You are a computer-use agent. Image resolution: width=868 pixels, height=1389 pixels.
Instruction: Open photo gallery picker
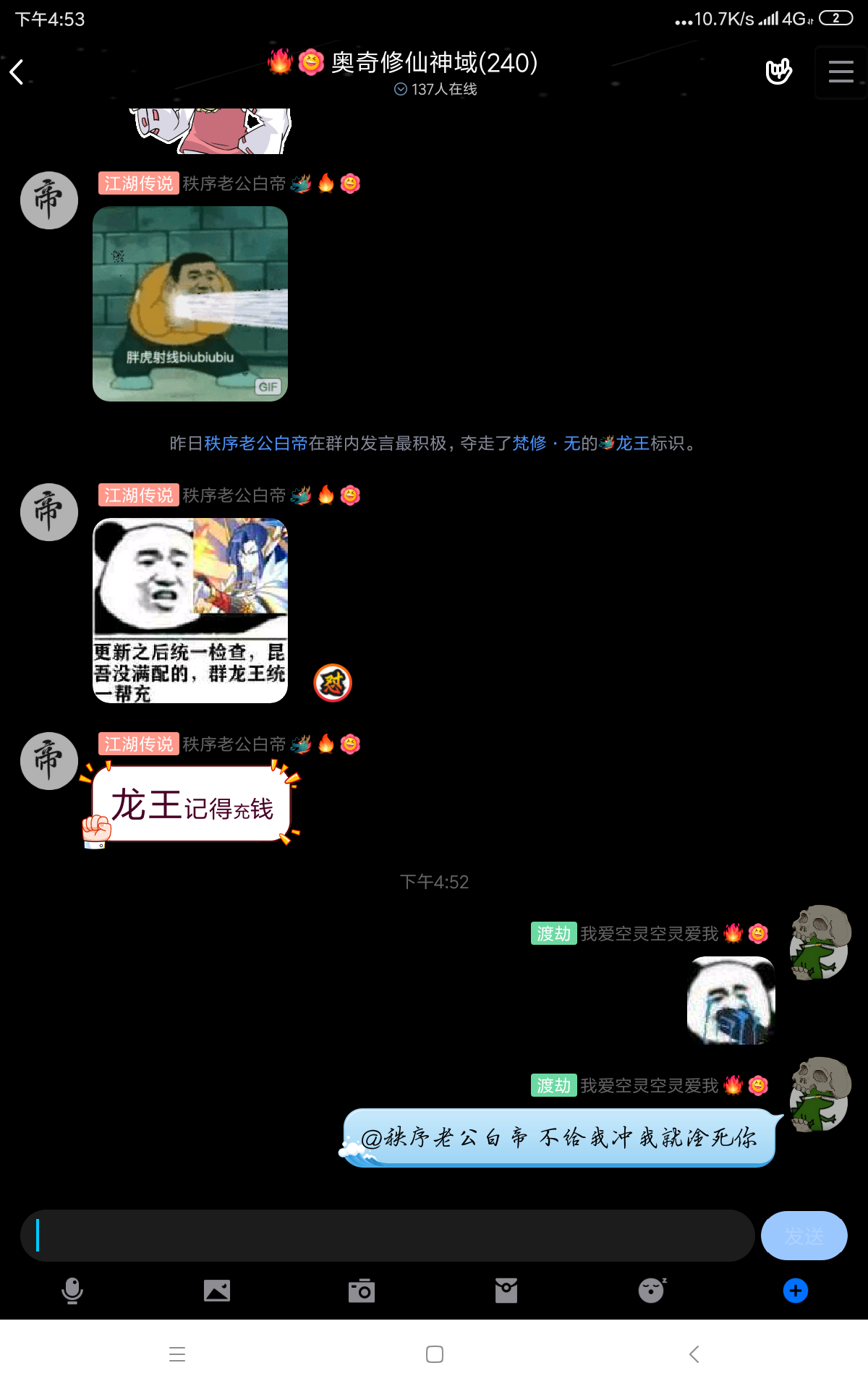[x=217, y=1291]
